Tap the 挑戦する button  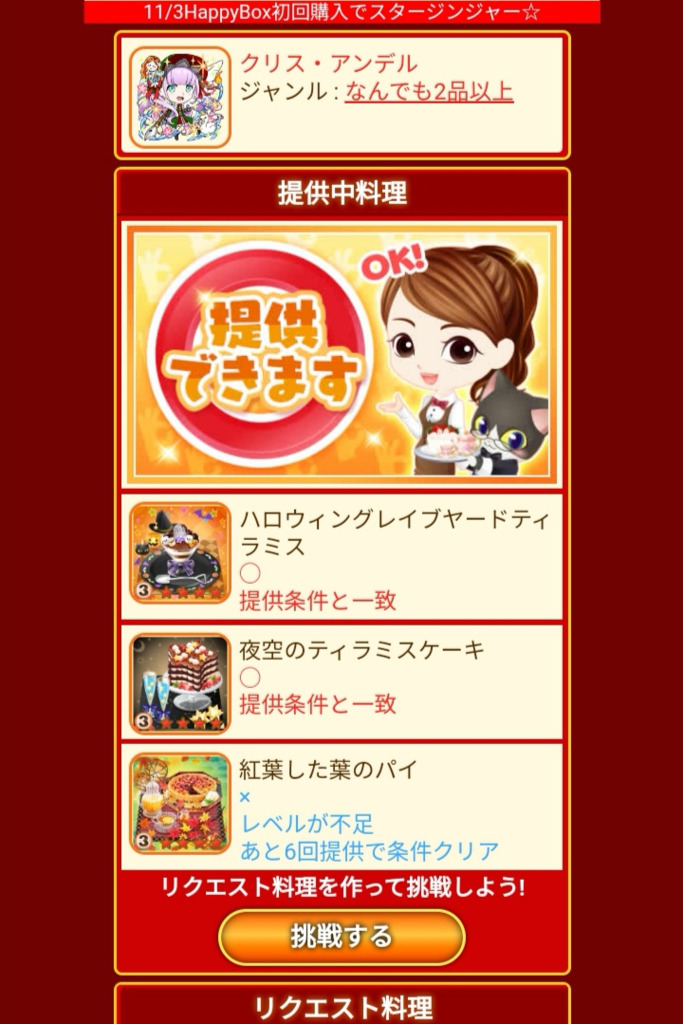[341, 937]
